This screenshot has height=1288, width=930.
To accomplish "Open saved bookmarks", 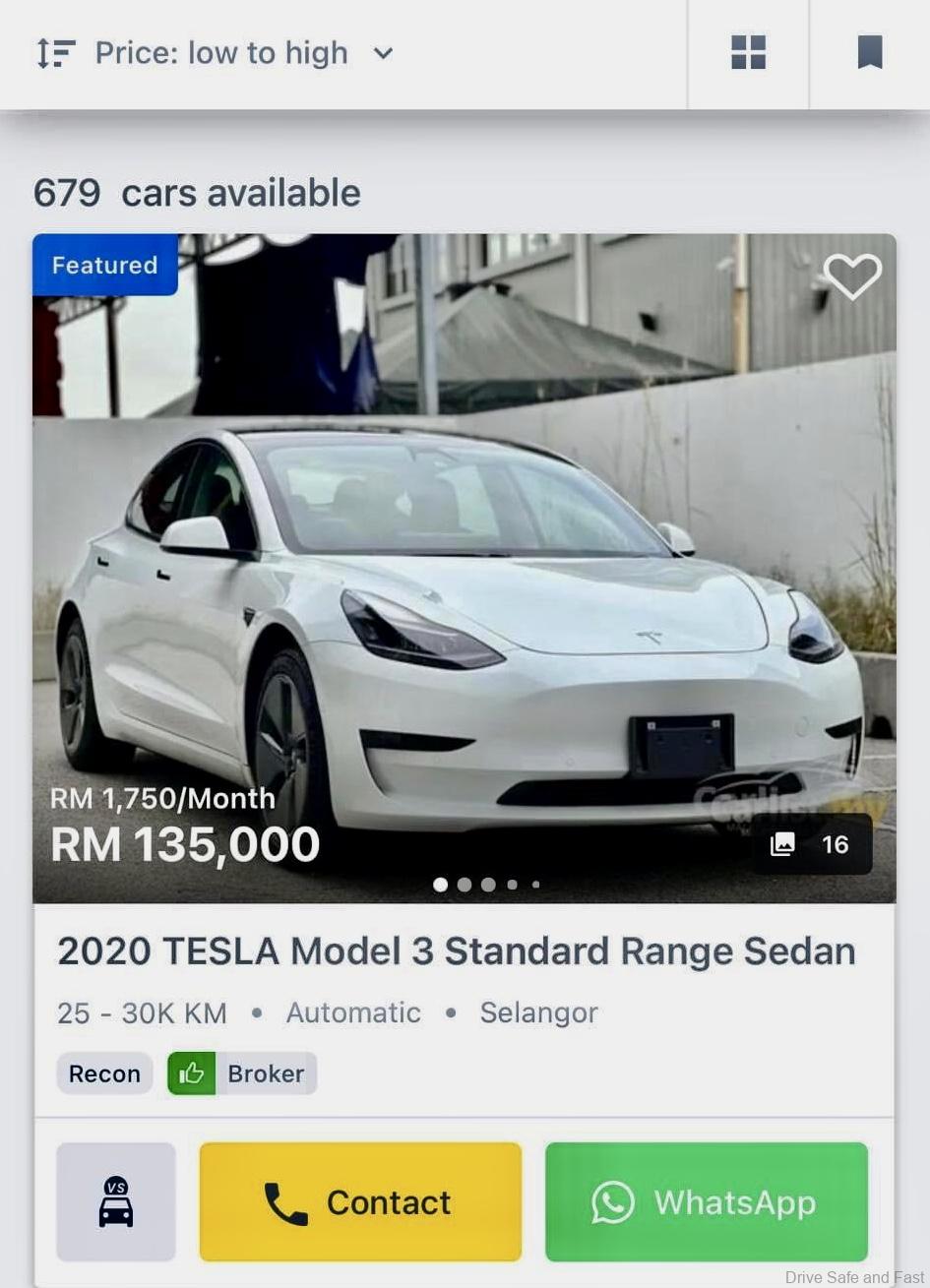I will click(x=869, y=53).
